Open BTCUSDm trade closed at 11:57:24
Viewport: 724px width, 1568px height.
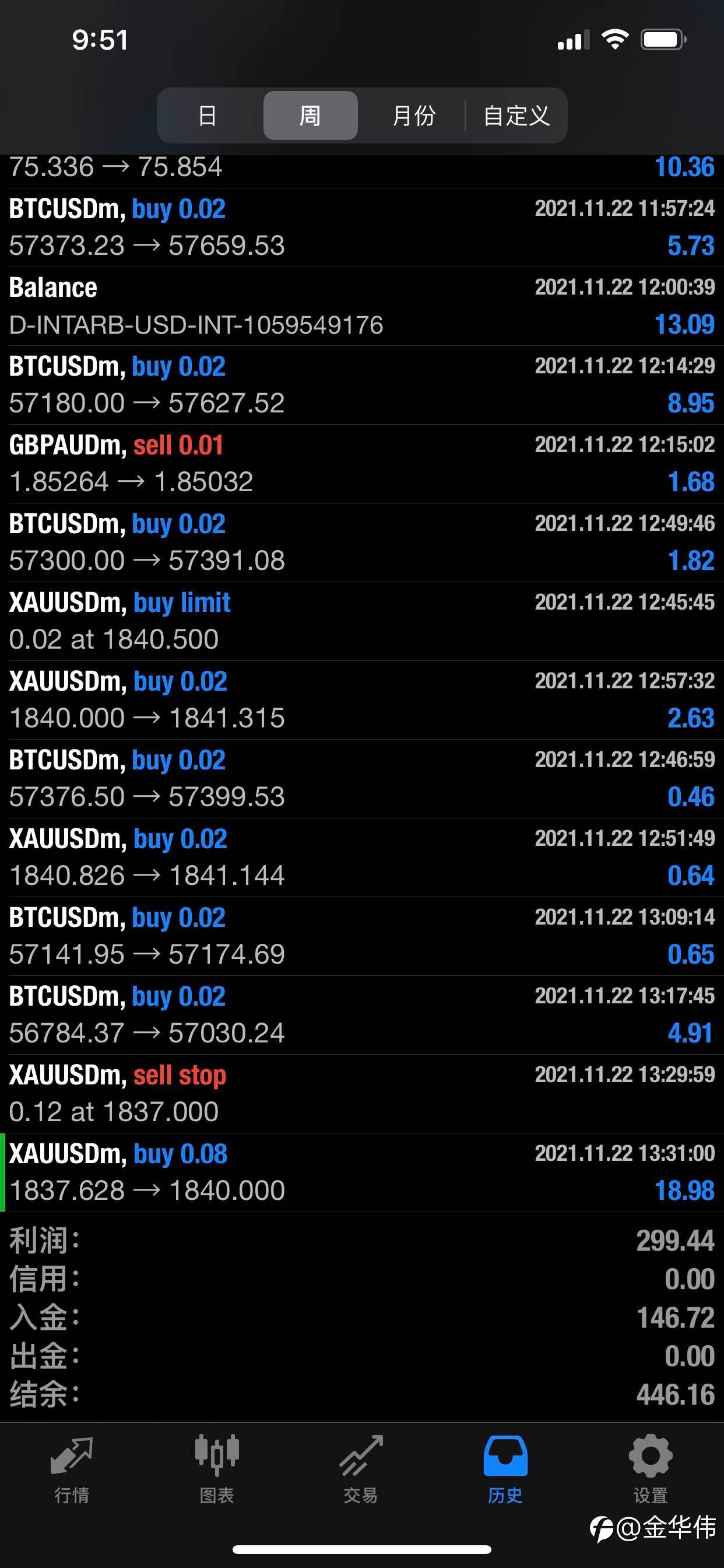(x=362, y=228)
